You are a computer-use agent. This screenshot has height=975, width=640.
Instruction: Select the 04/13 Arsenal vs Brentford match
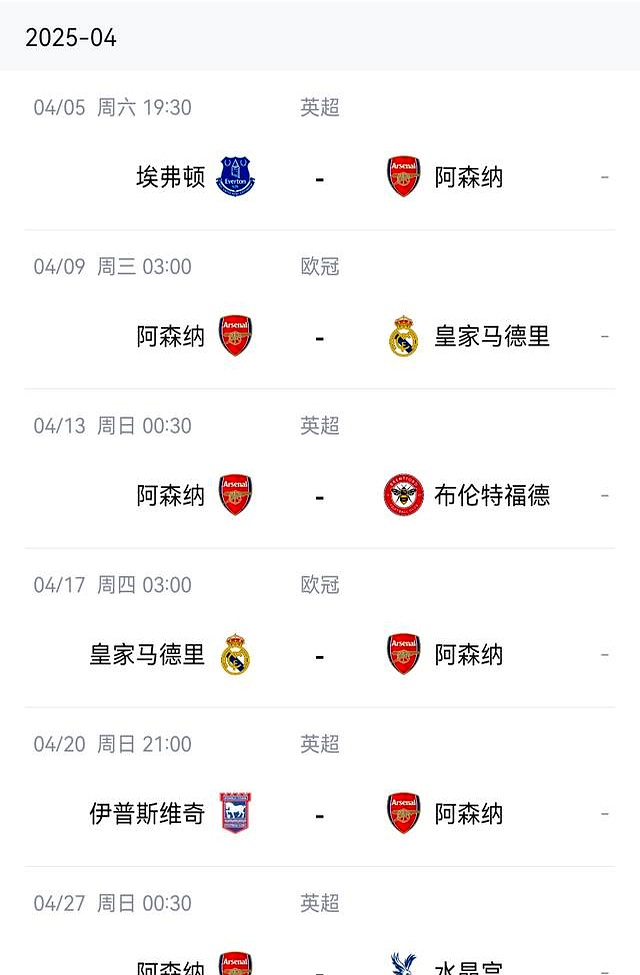pos(320,496)
